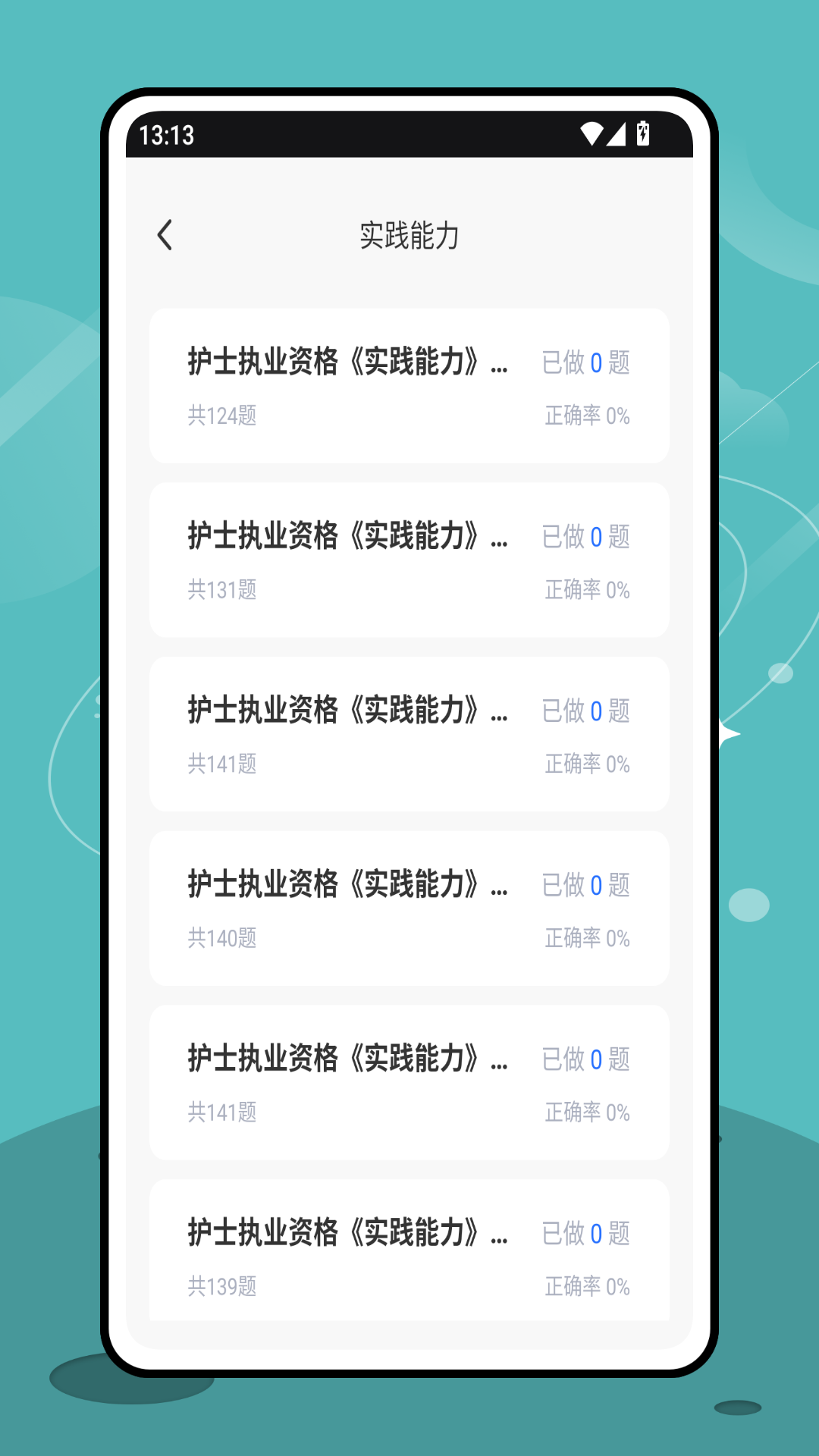
Task: Tap the cellular signal icon
Action: 617,134
